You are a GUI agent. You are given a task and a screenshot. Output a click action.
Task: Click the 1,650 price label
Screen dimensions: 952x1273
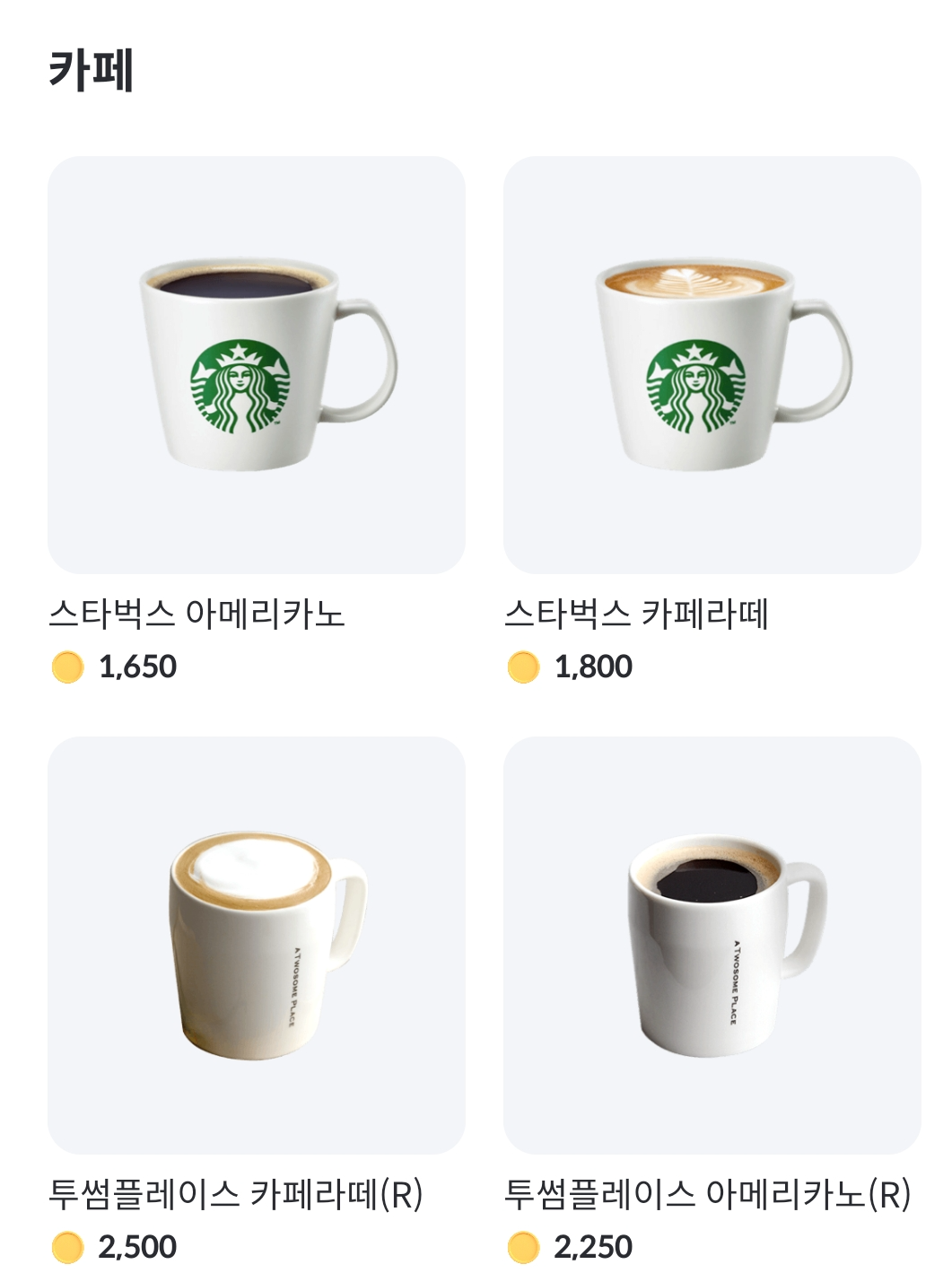click(x=137, y=667)
